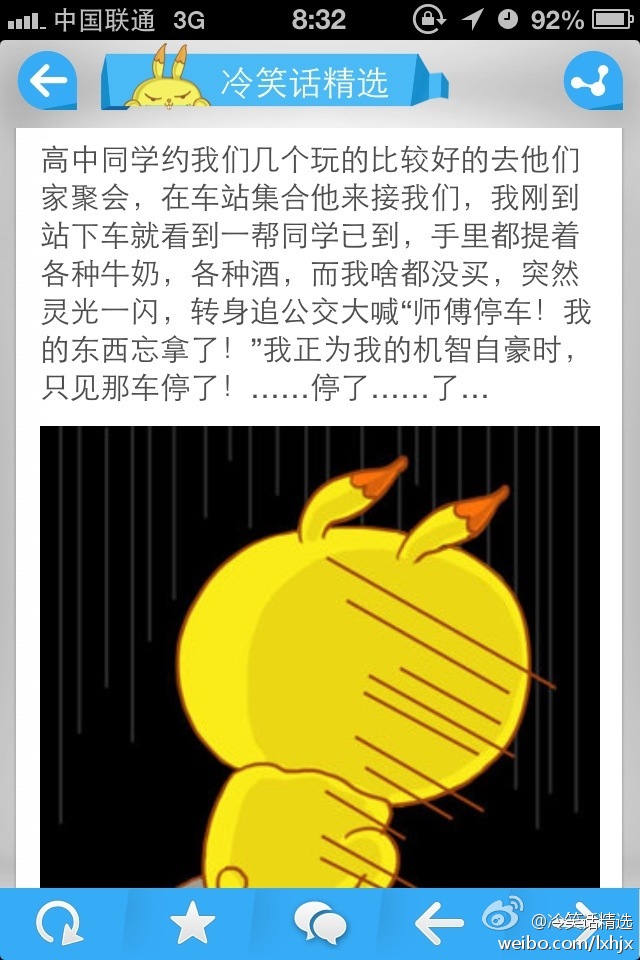Screen dimensions: 640x960
Task: Go back using the top-left arrow
Action: click(47, 80)
